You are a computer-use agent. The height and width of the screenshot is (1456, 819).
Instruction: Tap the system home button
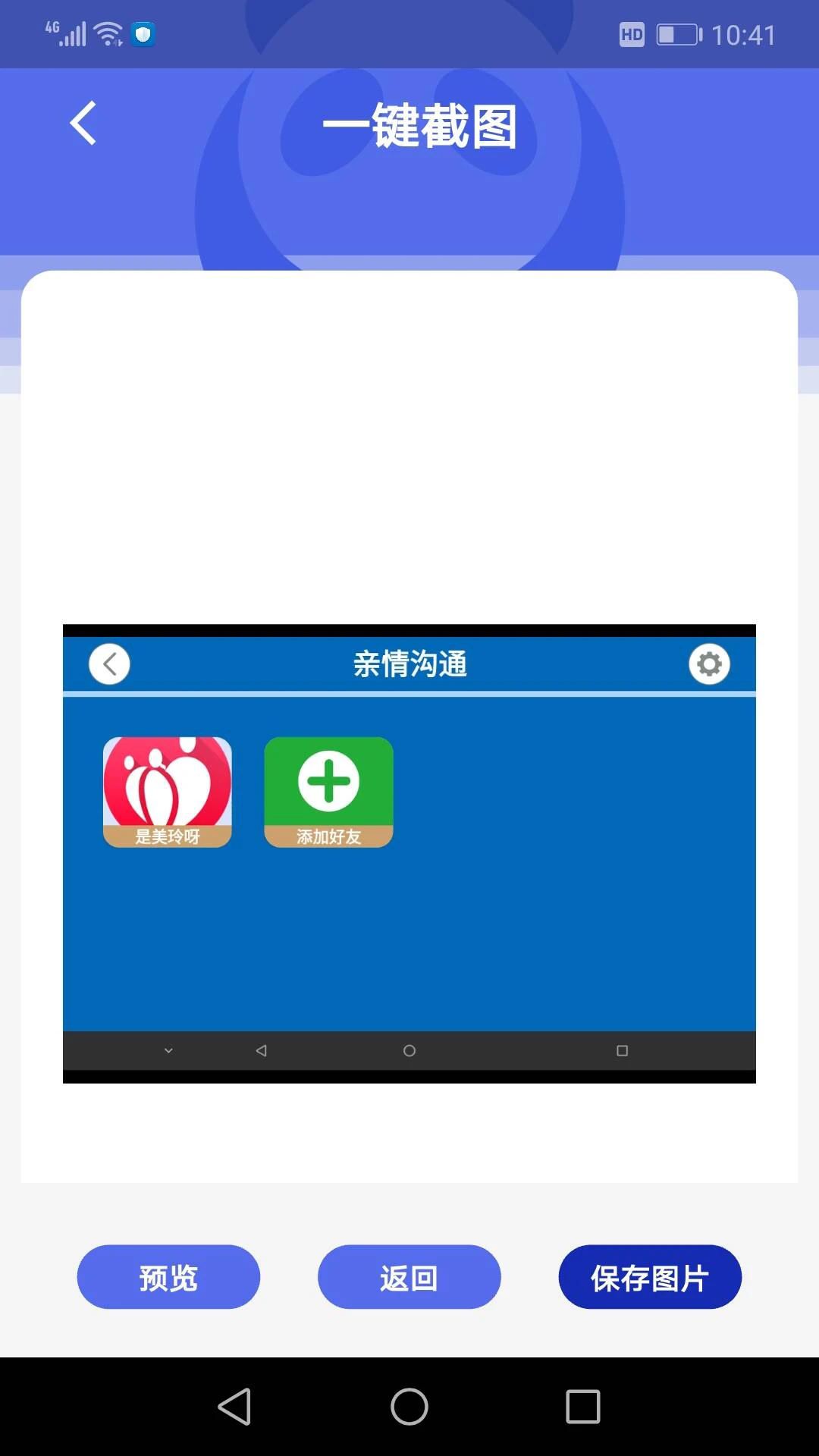[x=409, y=1407]
